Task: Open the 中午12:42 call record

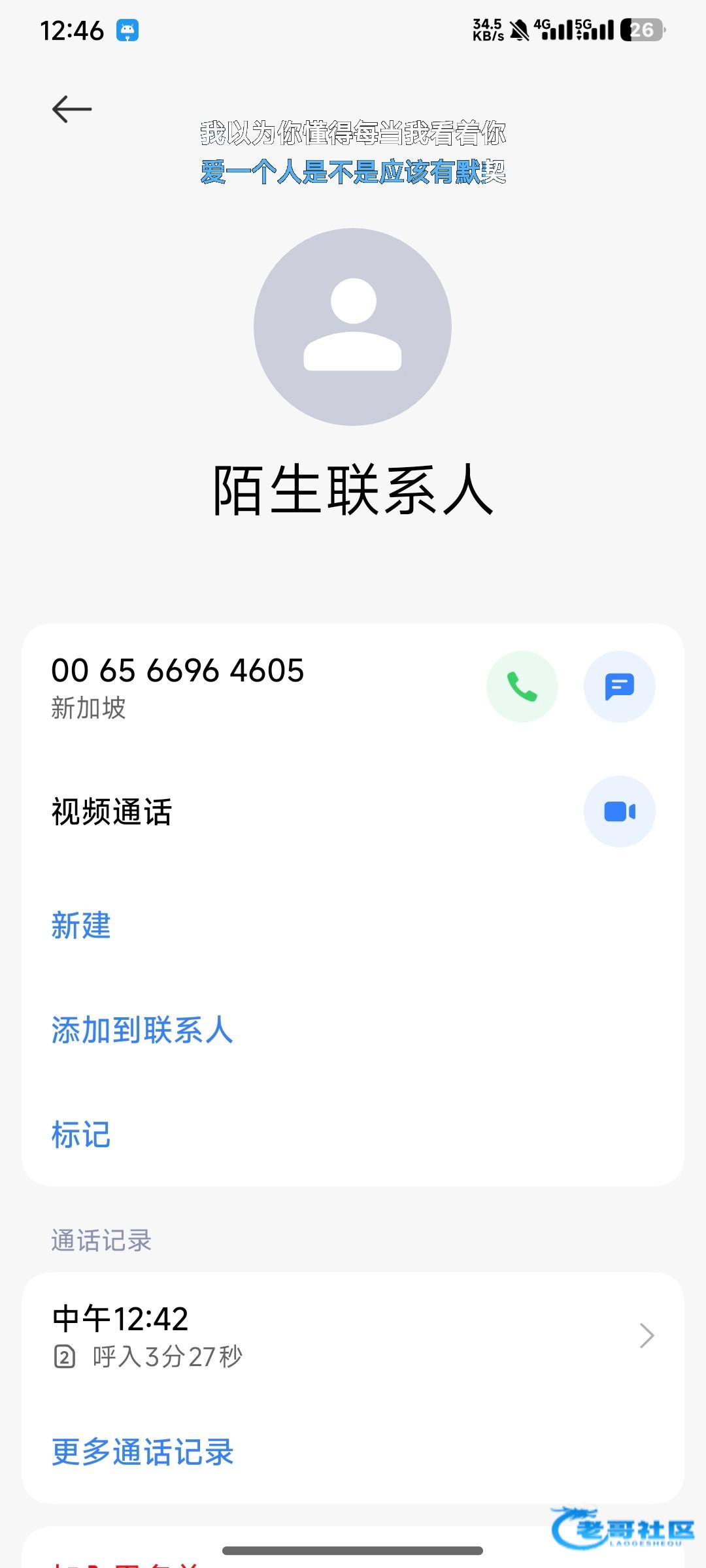Action: click(x=353, y=1335)
